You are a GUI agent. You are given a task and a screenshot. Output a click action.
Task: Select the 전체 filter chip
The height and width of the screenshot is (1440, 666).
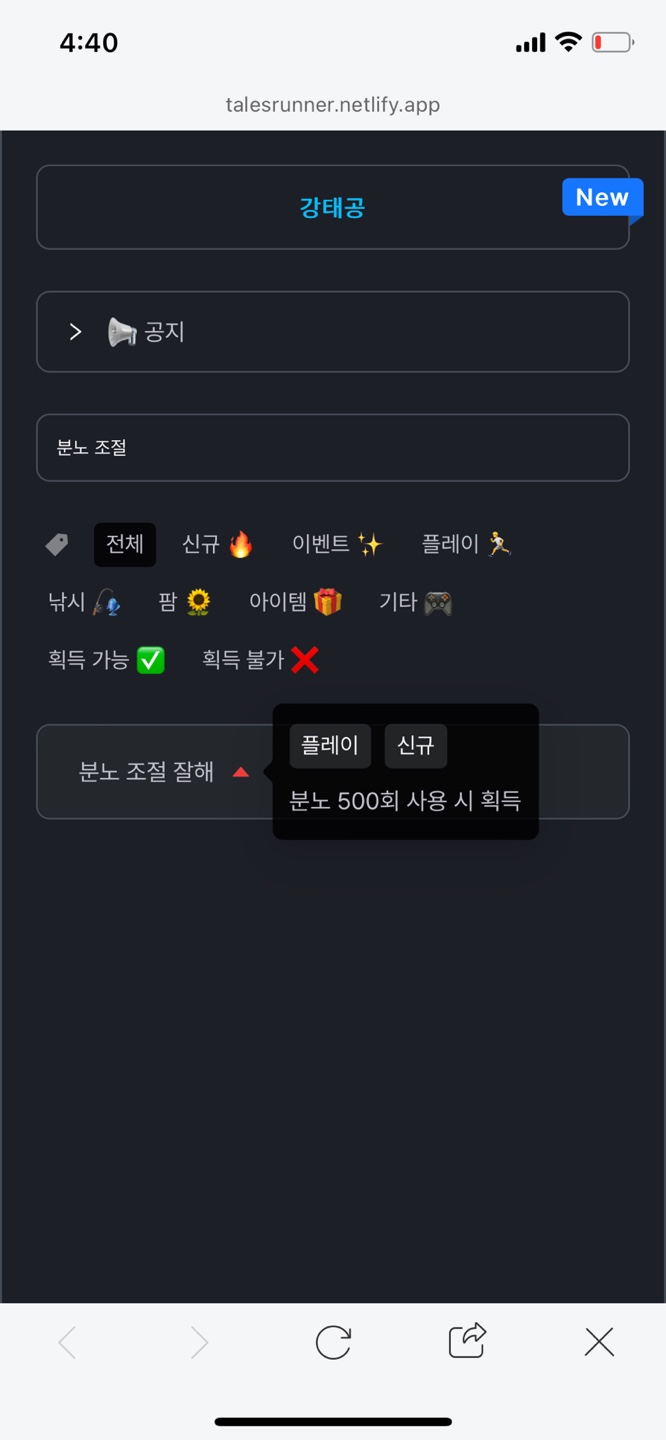125,544
